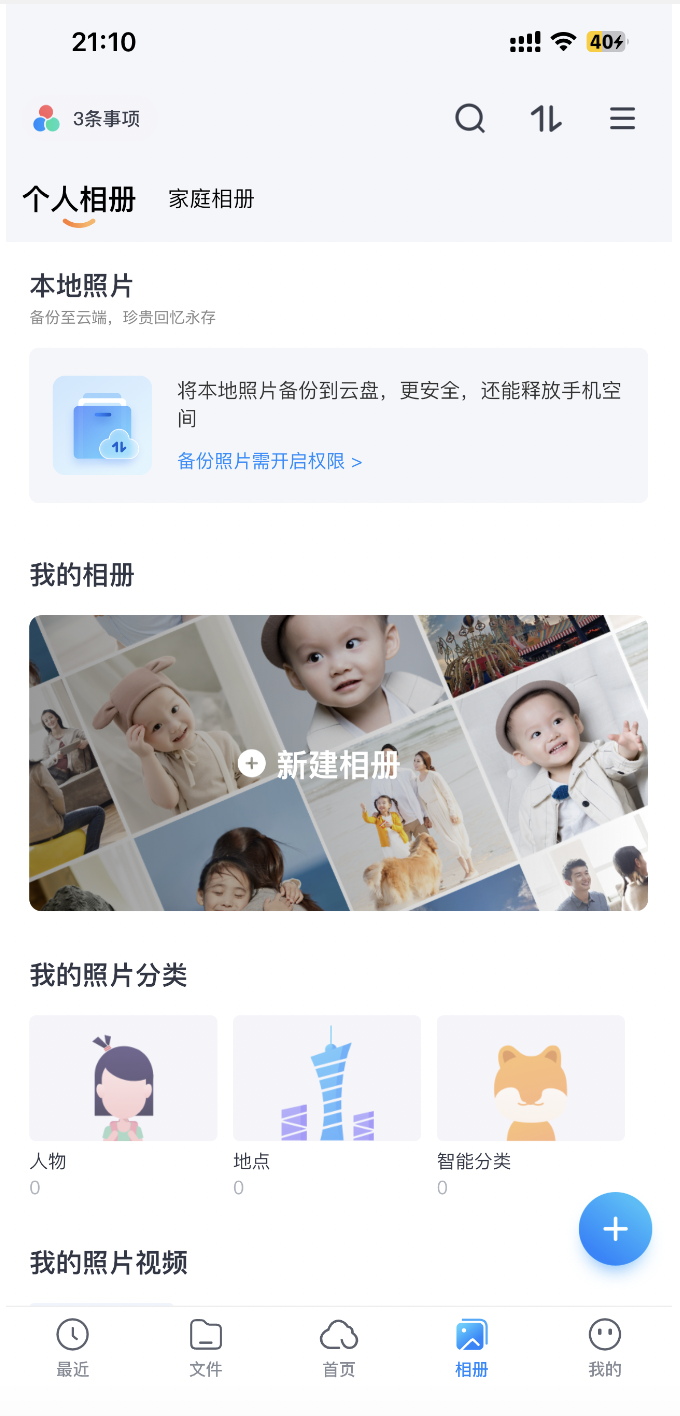Screen dimensions: 680x1416
Task: Tap the 备份照片需开启权限 link
Action: tap(270, 461)
